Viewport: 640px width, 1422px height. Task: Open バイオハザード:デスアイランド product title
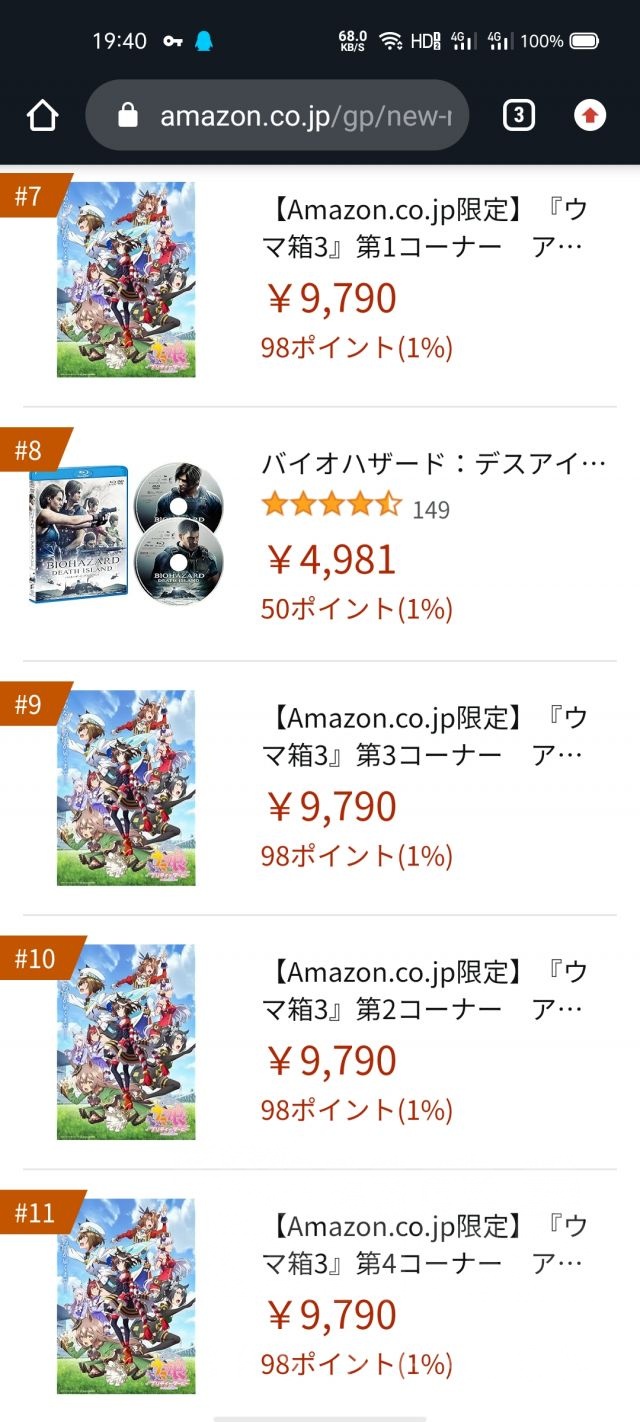coord(434,463)
